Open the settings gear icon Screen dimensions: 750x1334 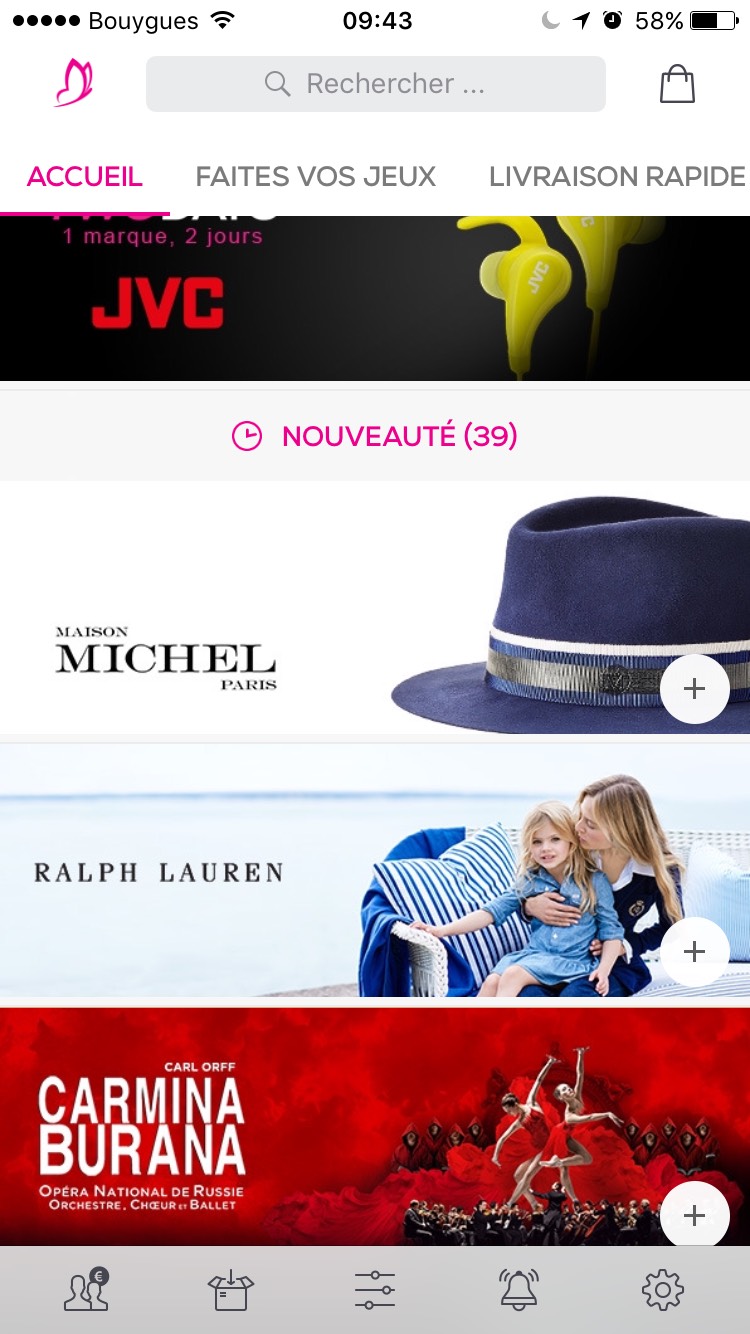(663, 1290)
